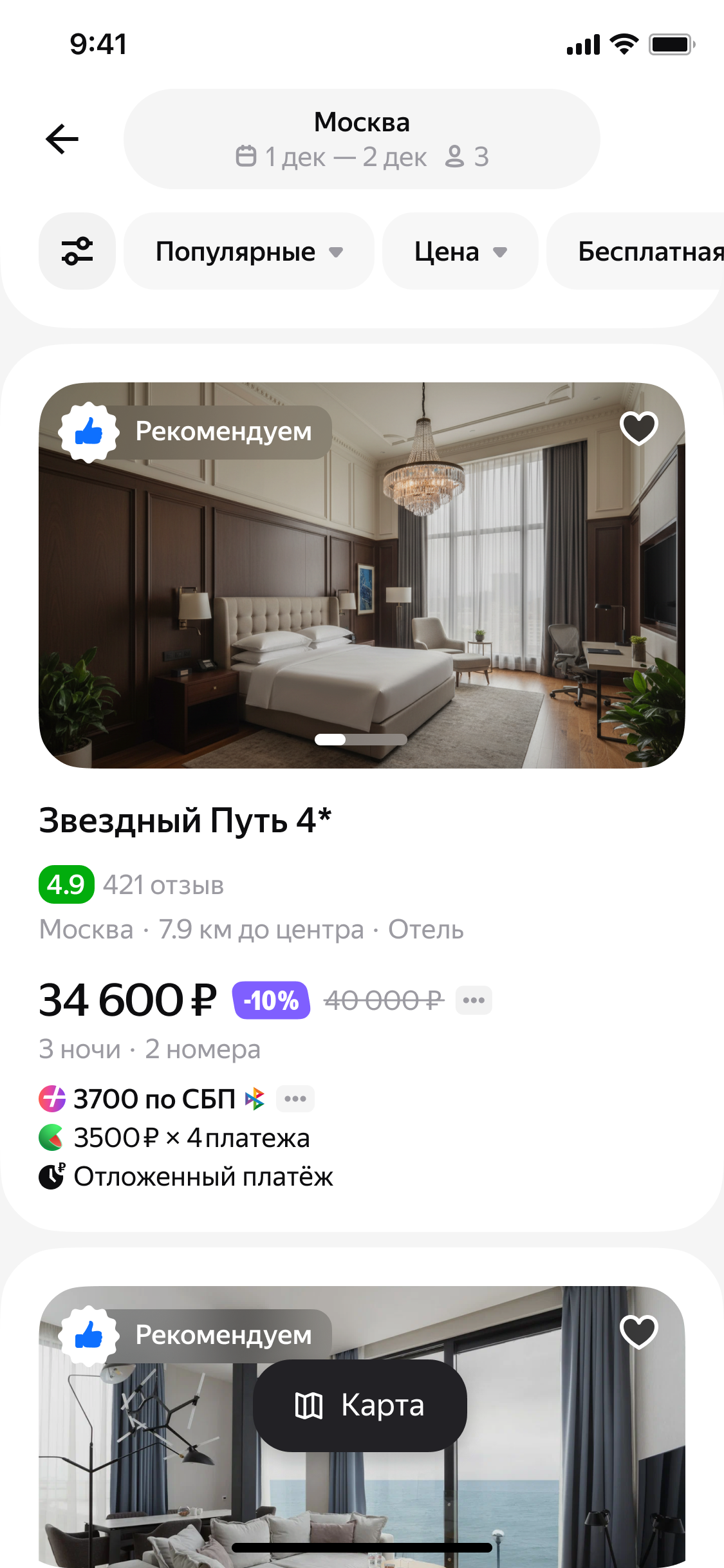The height and width of the screenshot is (1568, 724).
Task: Click the back arrow to return
Action: tap(61, 138)
